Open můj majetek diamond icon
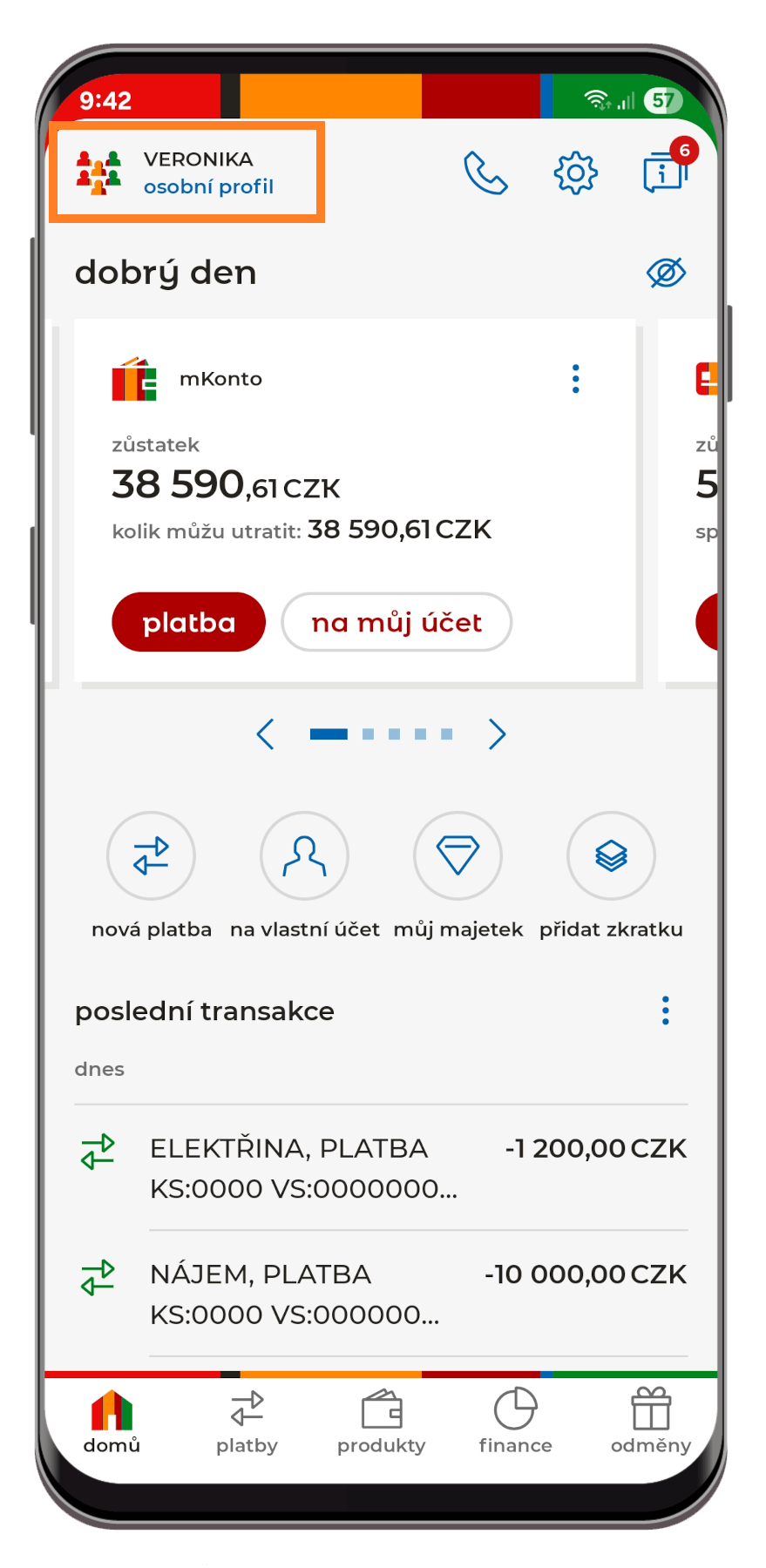 click(x=457, y=855)
